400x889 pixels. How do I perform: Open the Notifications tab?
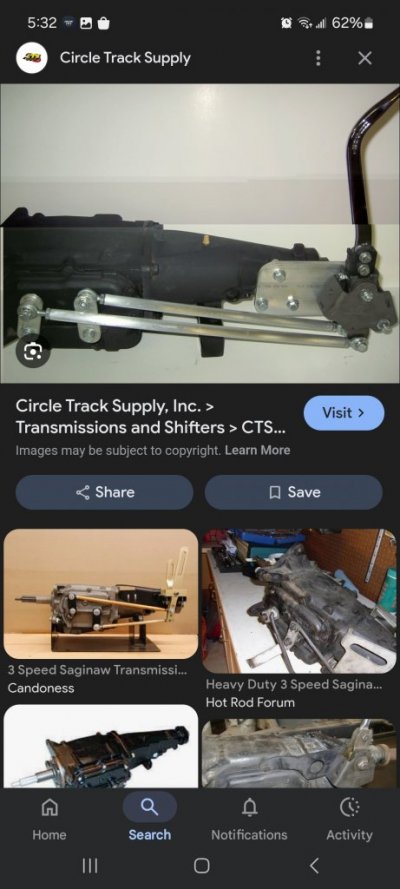(x=249, y=819)
